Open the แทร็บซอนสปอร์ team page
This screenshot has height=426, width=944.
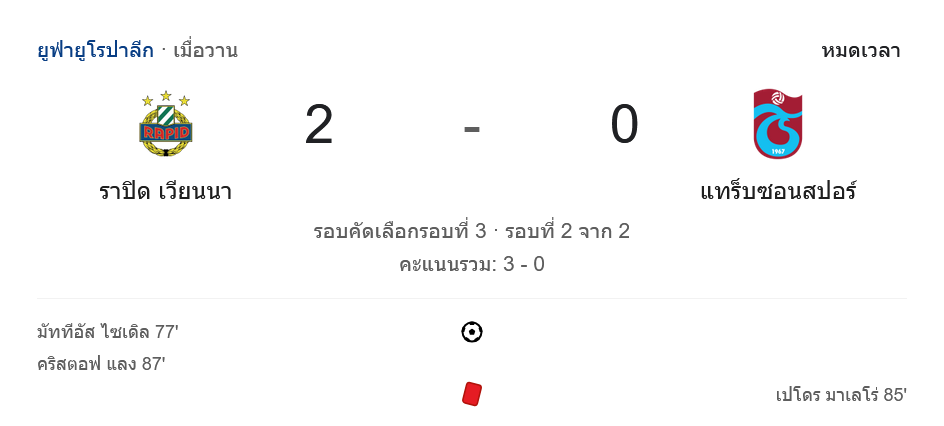[x=778, y=190]
